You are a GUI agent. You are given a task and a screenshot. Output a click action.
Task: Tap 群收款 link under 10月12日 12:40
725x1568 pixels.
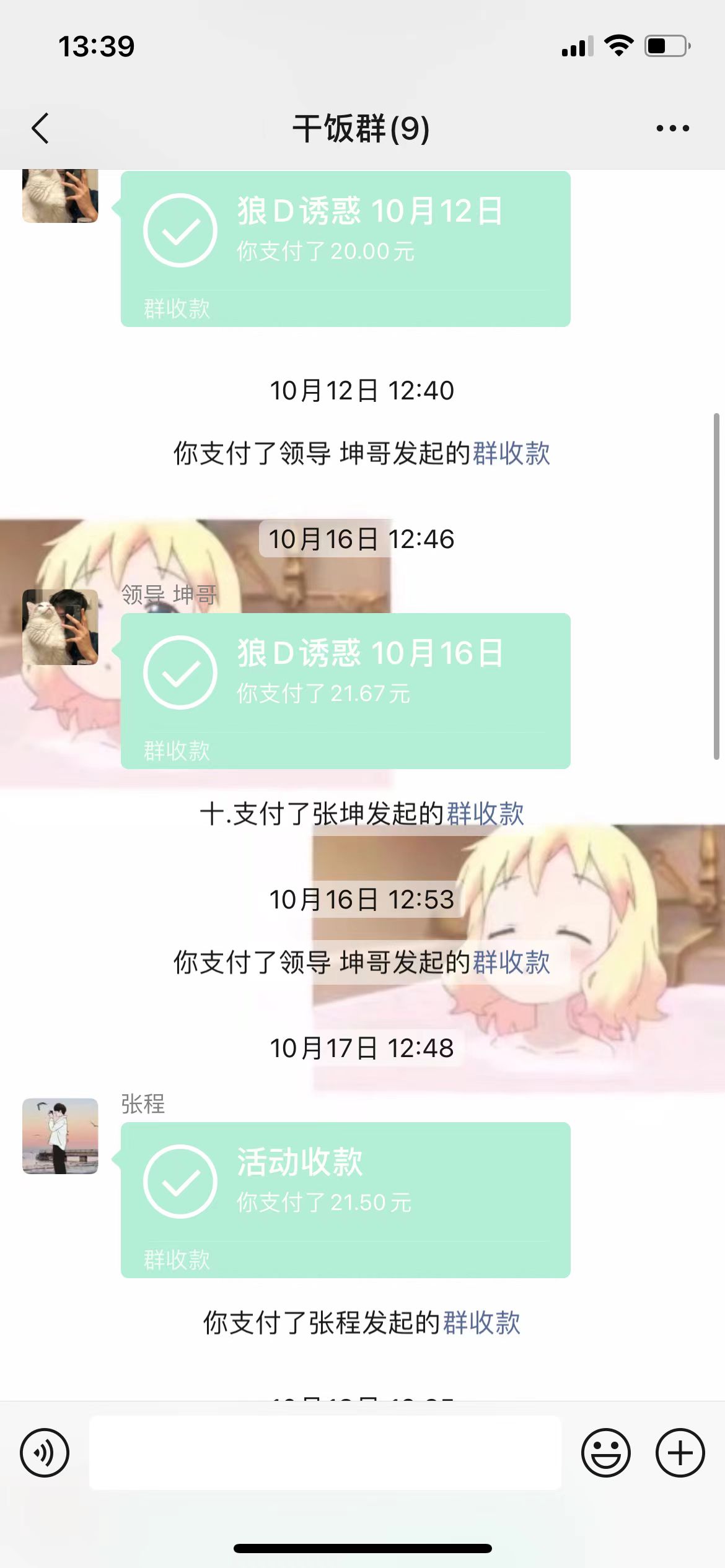(511, 453)
